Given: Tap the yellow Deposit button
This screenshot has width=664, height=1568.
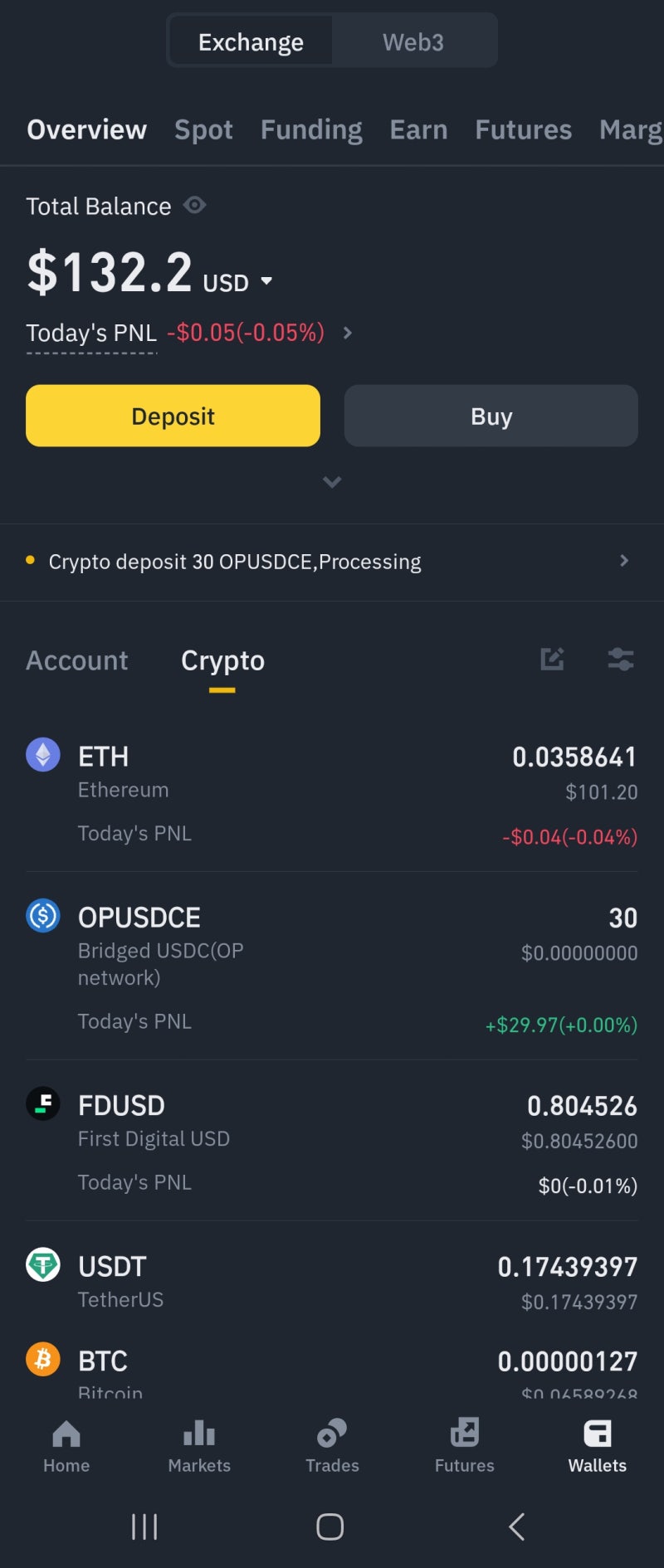Looking at the screenshot, I should coord(173,416).
